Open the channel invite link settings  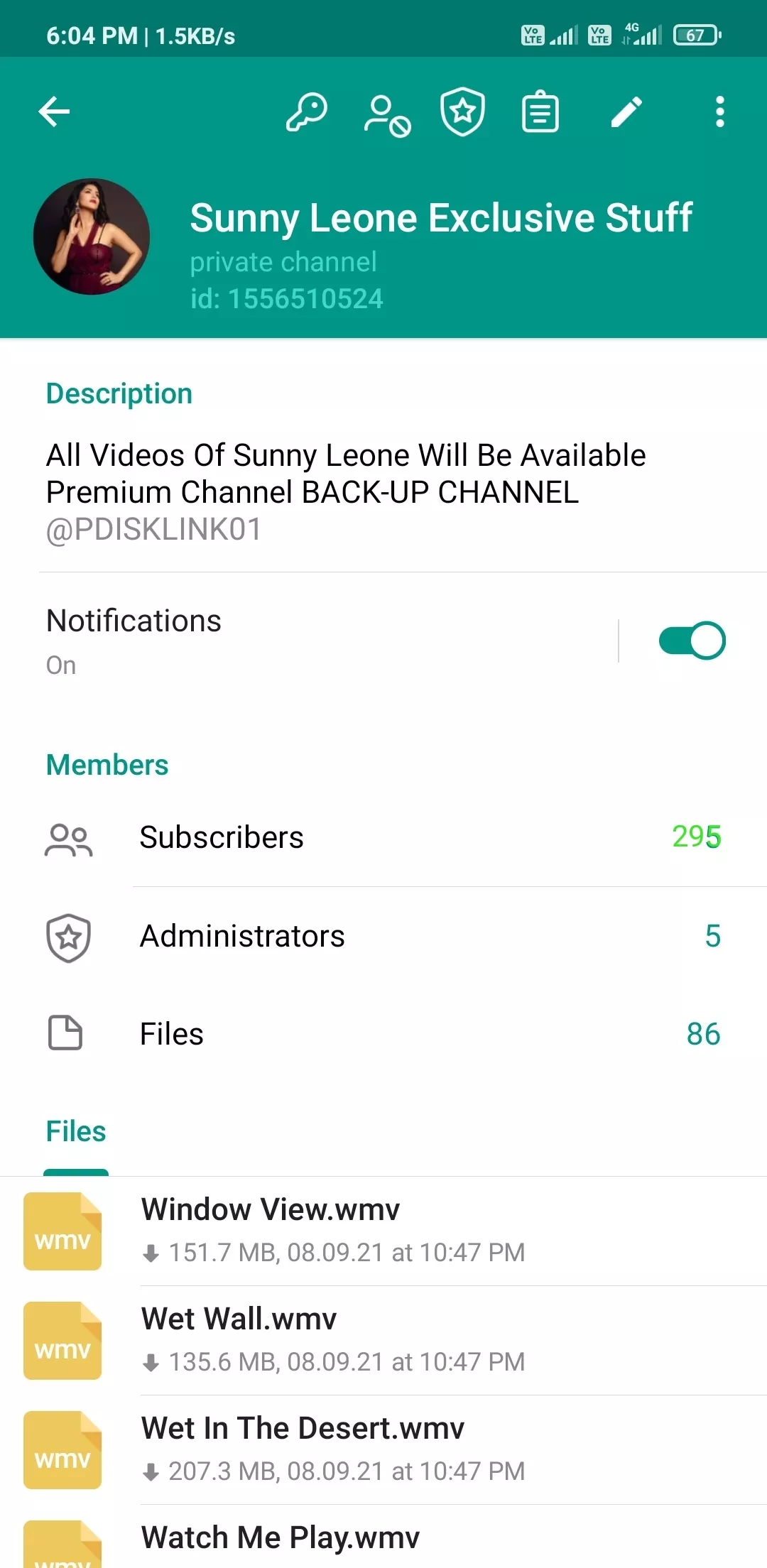tap(306, 111)
